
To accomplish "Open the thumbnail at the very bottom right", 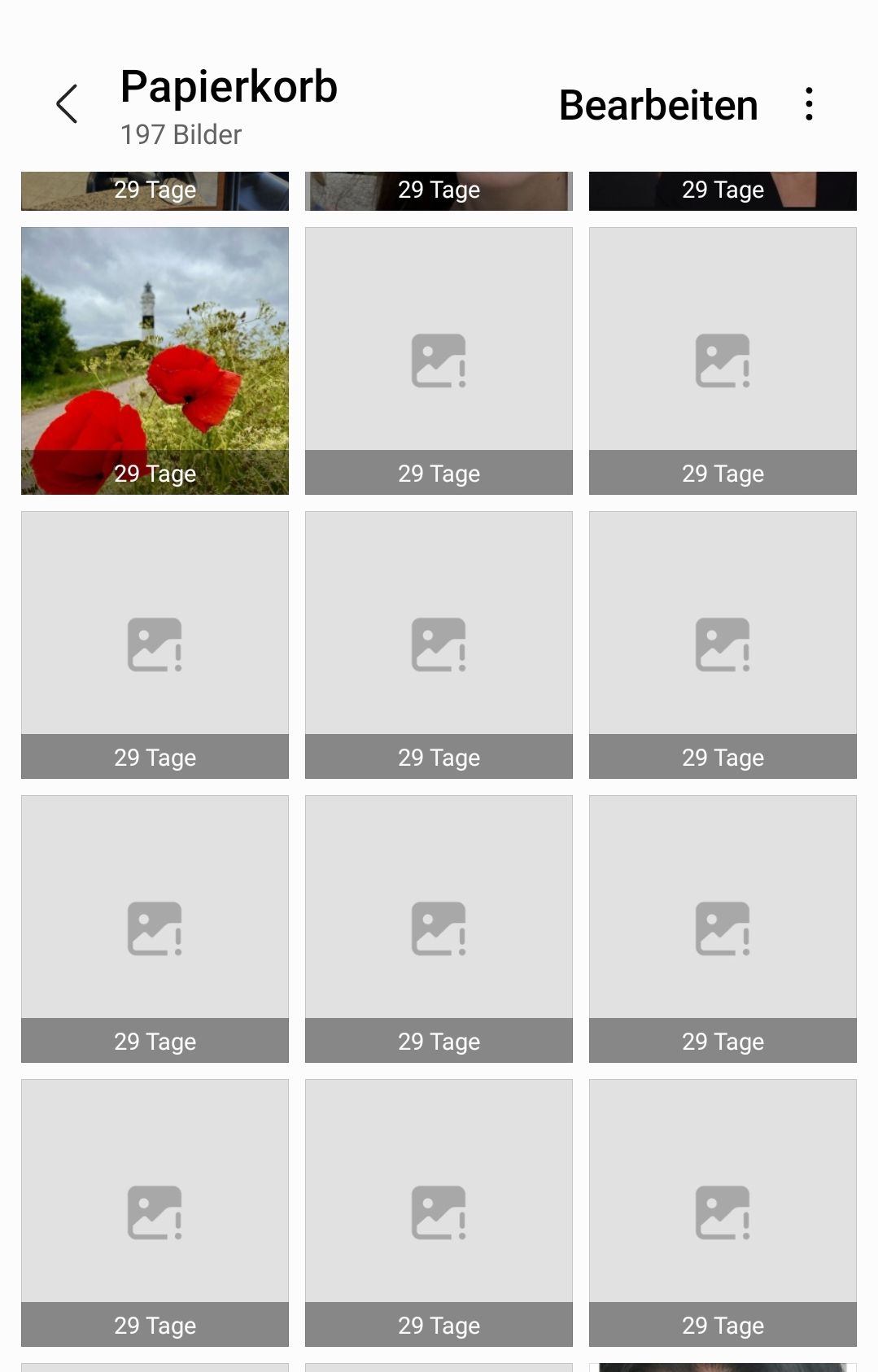I will [723, 1365].
